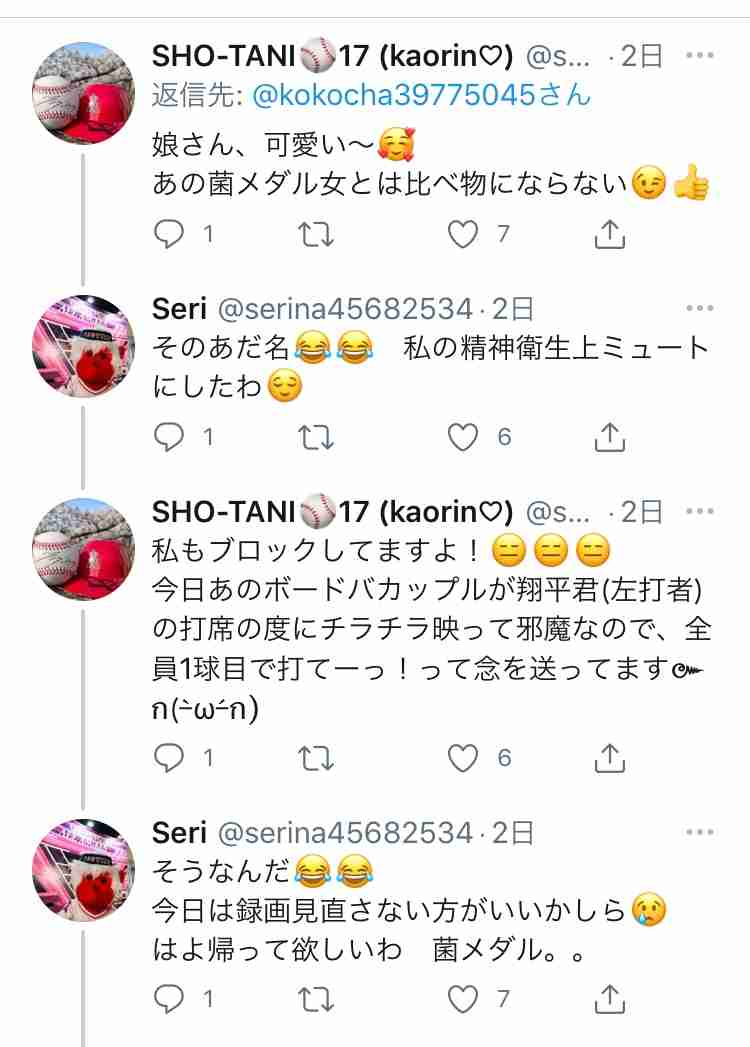The width and height of the screenshot is (750, 1047).
Task: Like SHO-TANI's ブロック tweet
Action: click(x=461, y=758)
